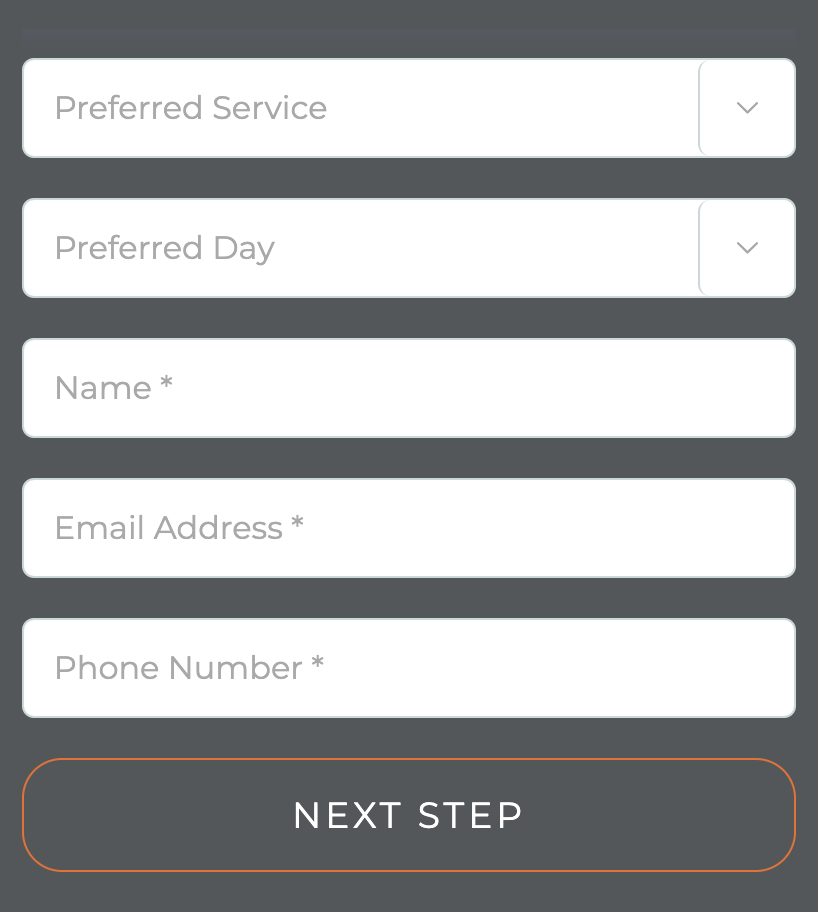Select the Email Address field
This screenshot has height=912, width=818.
tap(408, 528)
